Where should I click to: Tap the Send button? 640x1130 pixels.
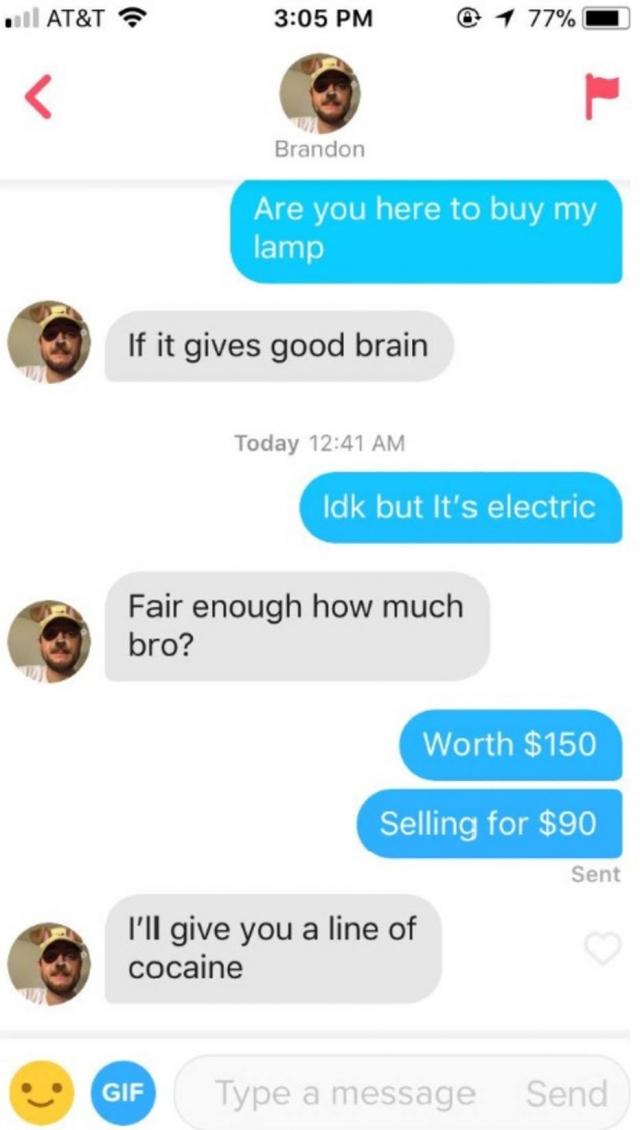(567, 1092)
